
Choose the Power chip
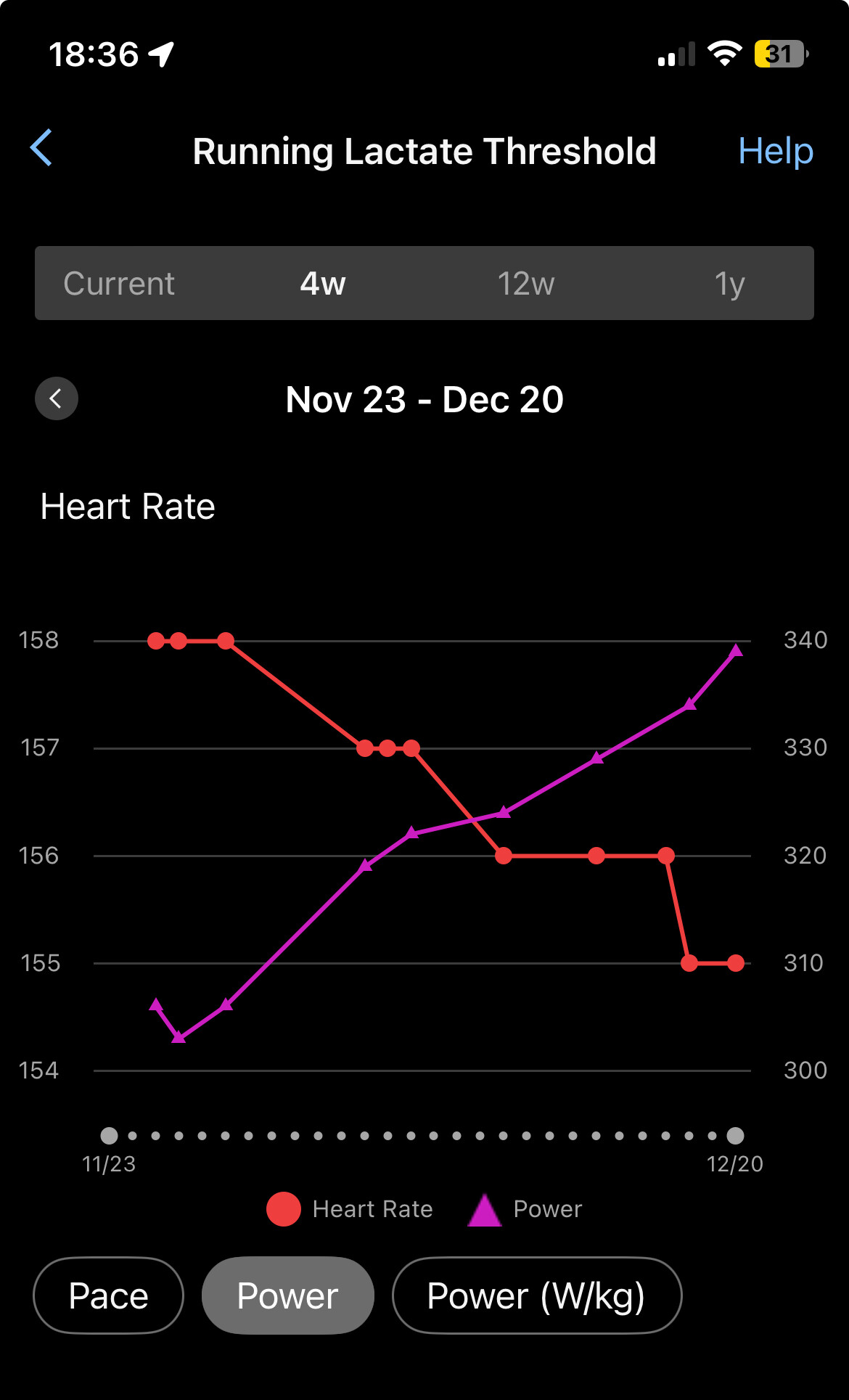point(287,1295)
